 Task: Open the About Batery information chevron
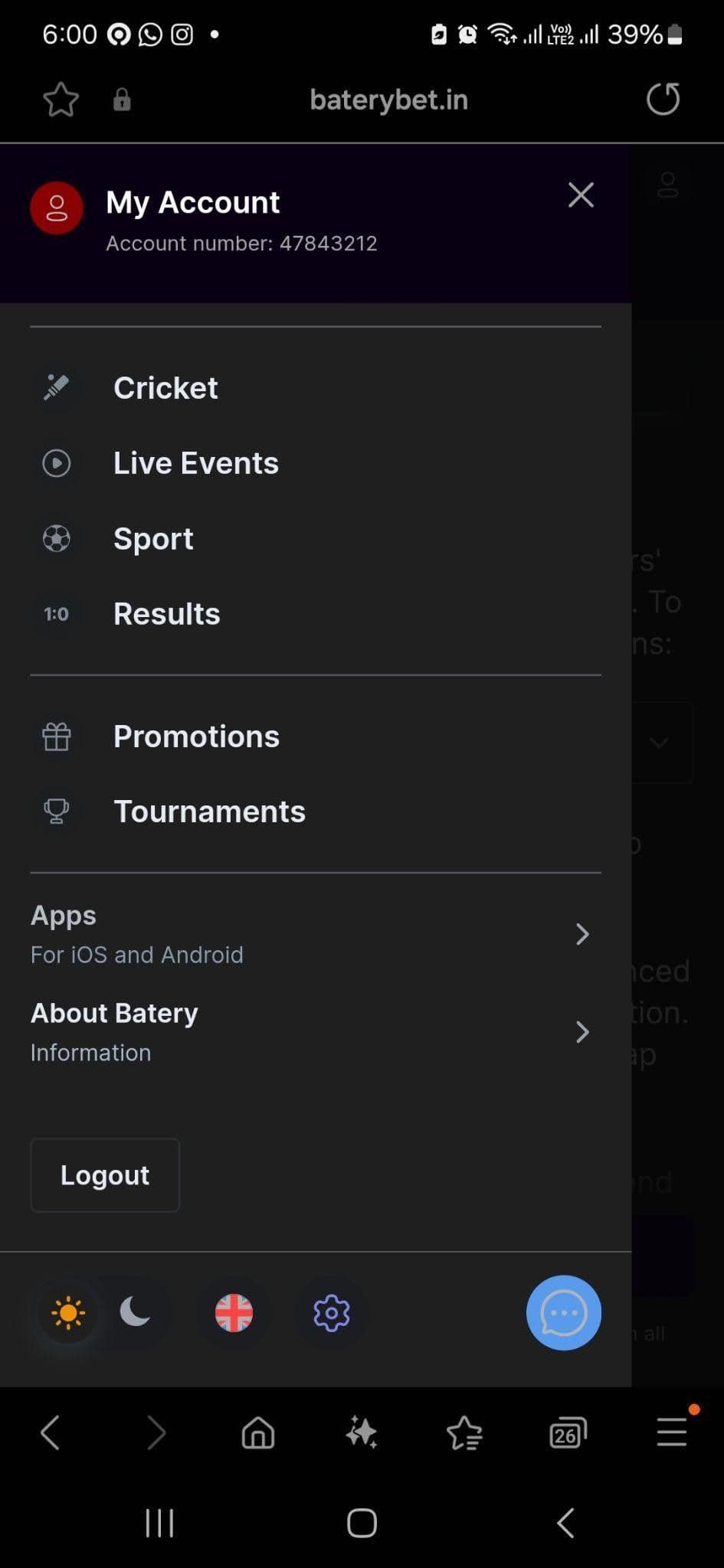click(582, 1032)
